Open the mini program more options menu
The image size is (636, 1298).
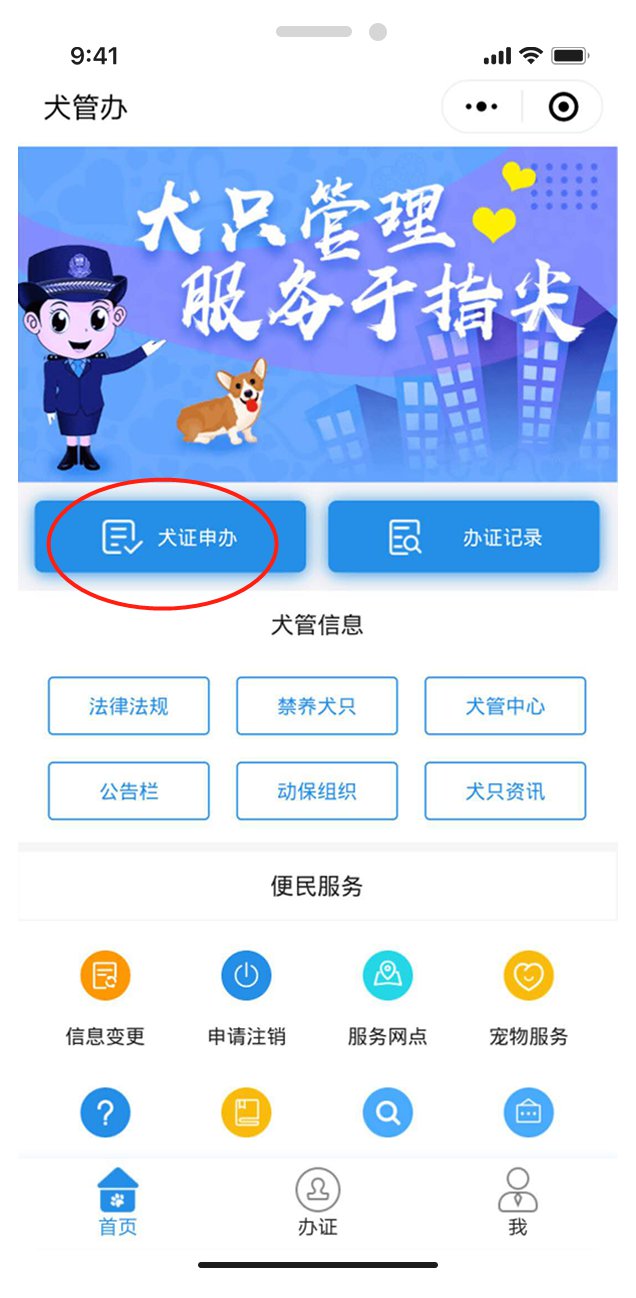click(482, 107)
